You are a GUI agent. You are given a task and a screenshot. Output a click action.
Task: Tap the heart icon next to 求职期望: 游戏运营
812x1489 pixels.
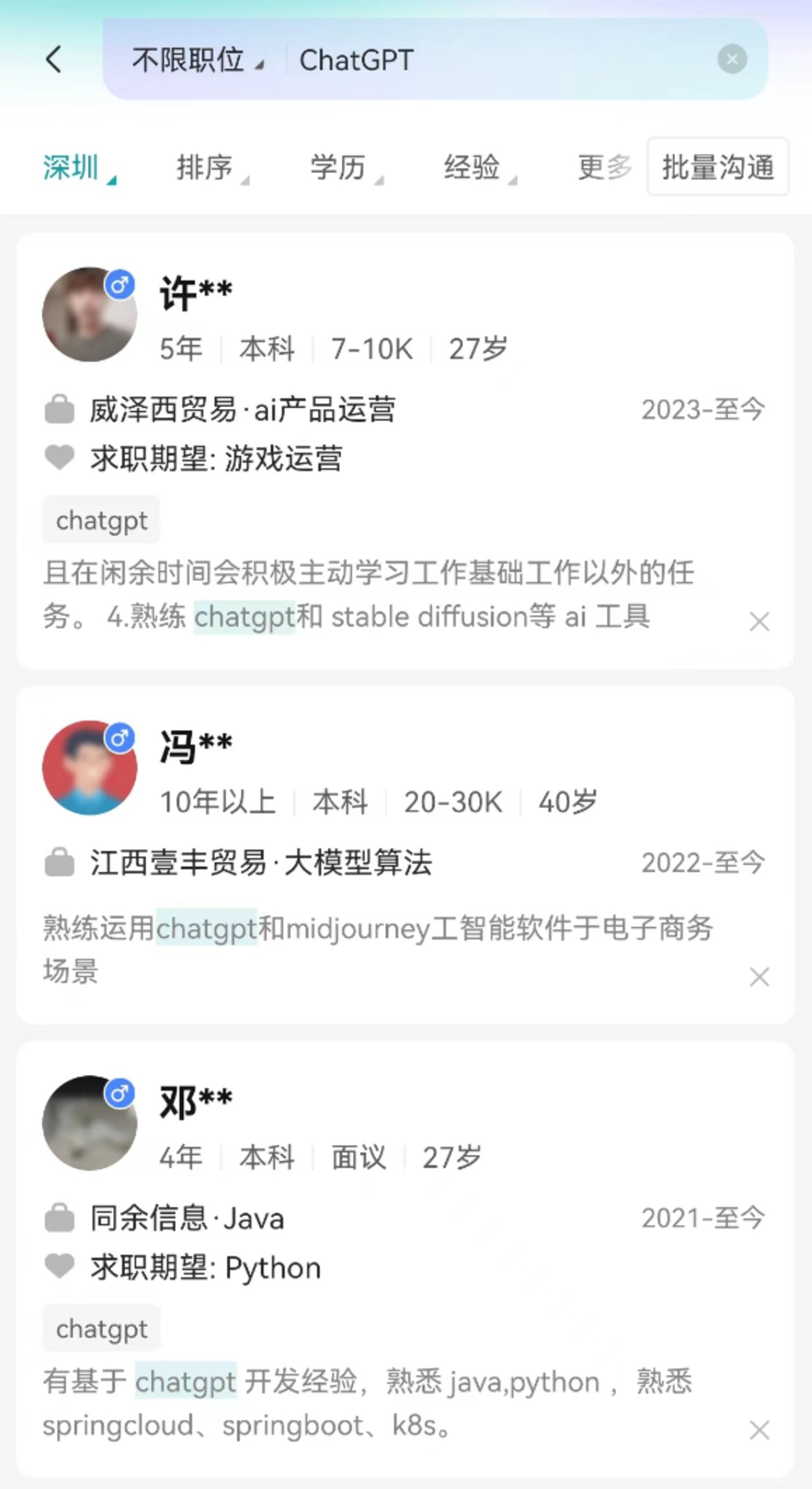[61, 458]
